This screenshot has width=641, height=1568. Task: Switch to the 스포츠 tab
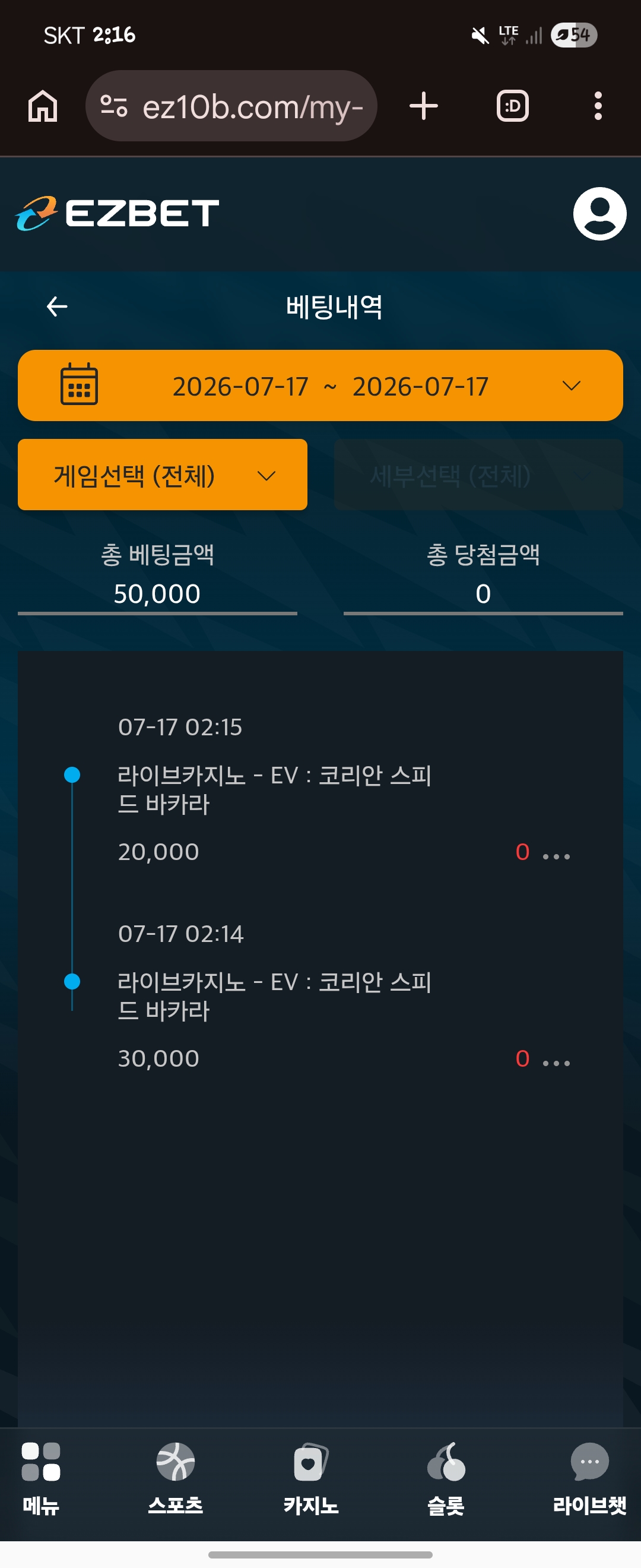point(175,1479)
